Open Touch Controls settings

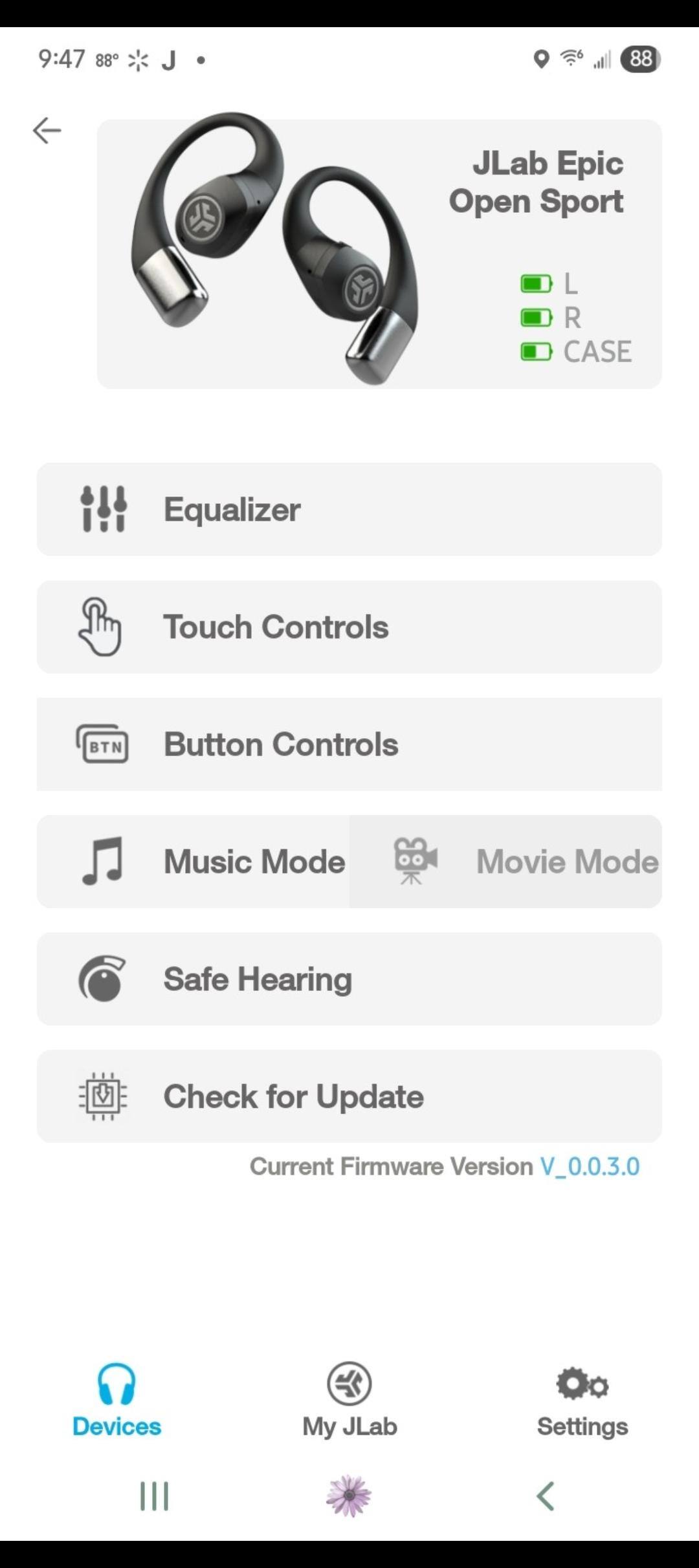tap(349, 627)
